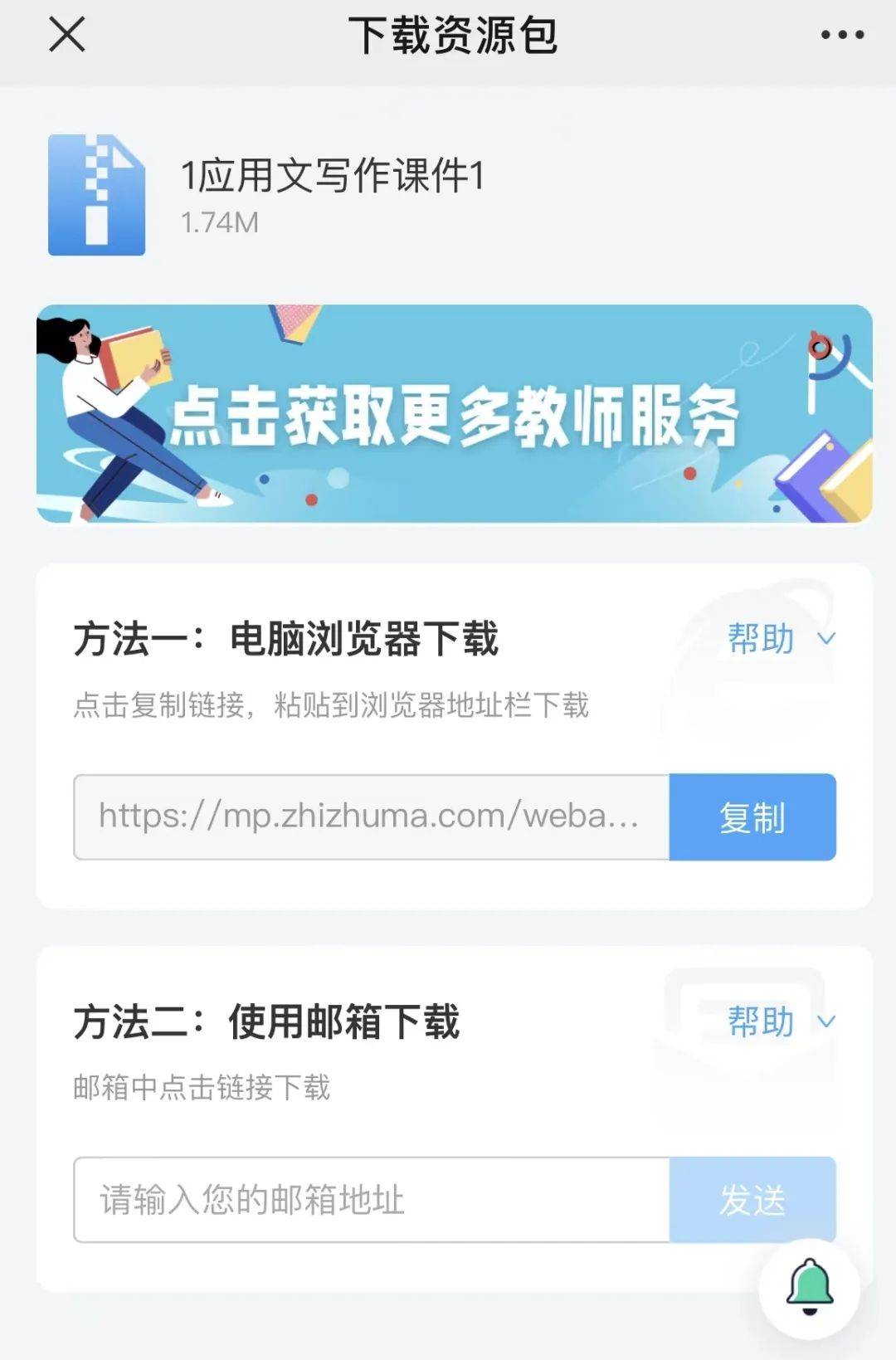
Task: Open the floating green bell notification
Action: [x=809, y=1287]
